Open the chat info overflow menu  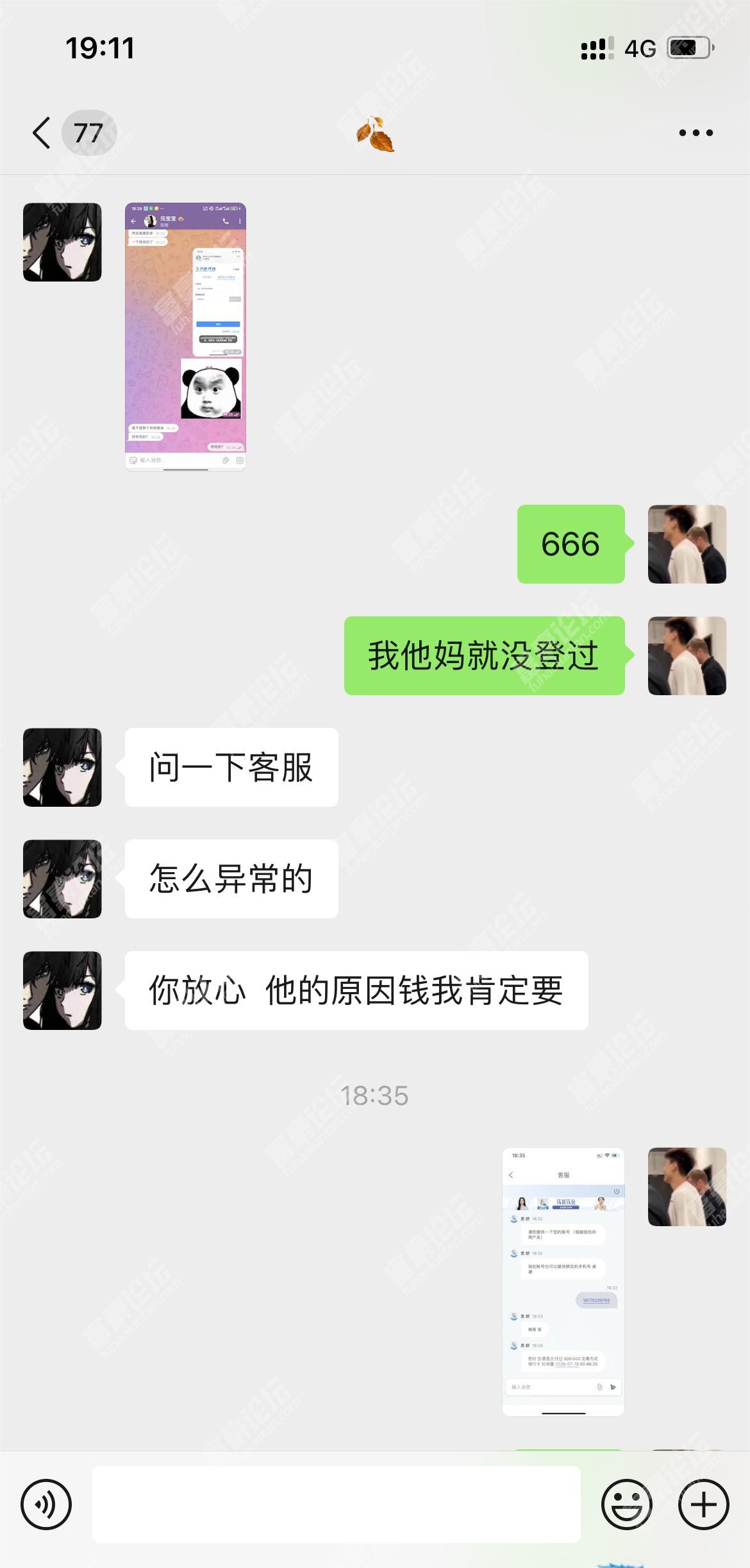[696, 133]
